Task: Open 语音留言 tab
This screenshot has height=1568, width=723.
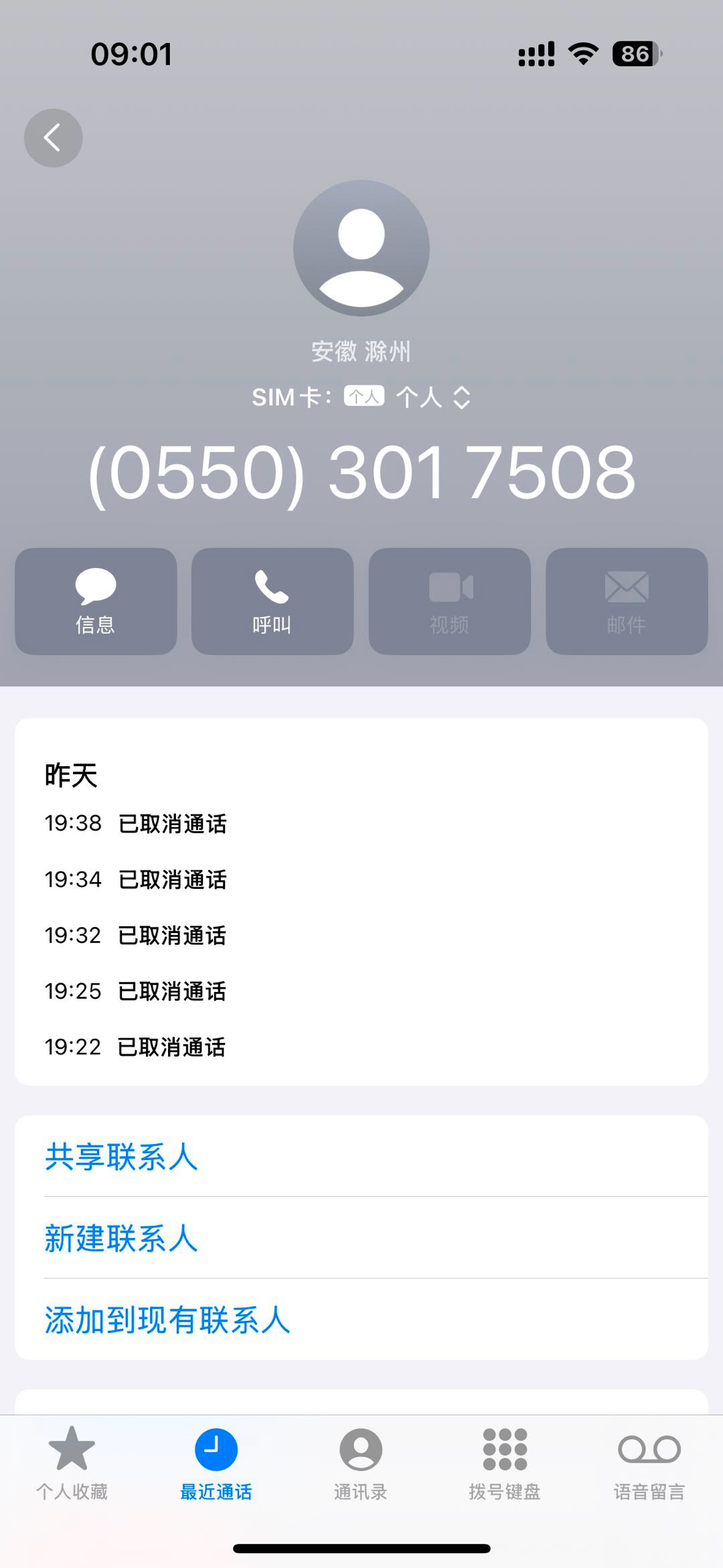Action: pos(649,1463)
